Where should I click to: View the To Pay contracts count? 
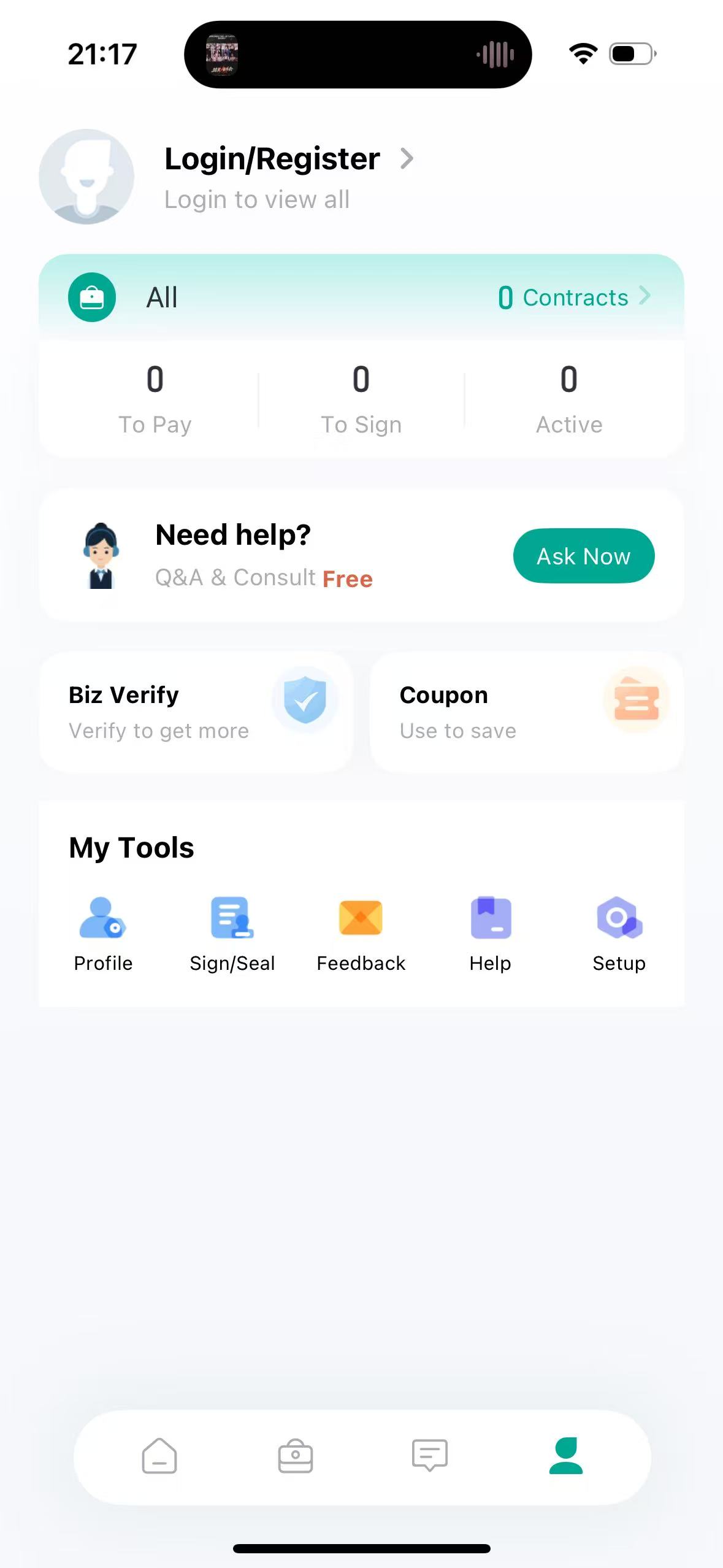pos(155,398)
